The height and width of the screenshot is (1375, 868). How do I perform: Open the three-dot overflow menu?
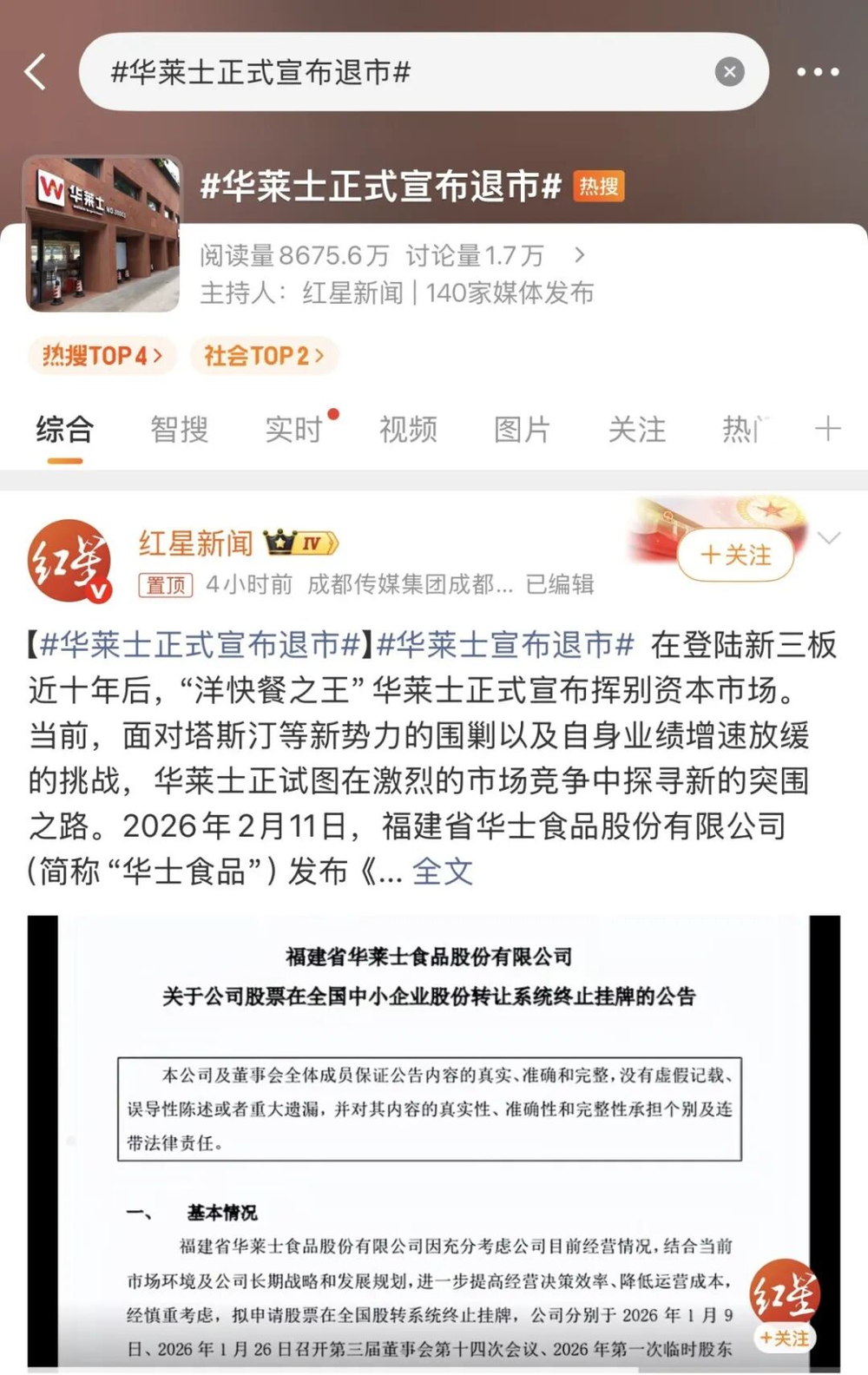tap(818, 72)
